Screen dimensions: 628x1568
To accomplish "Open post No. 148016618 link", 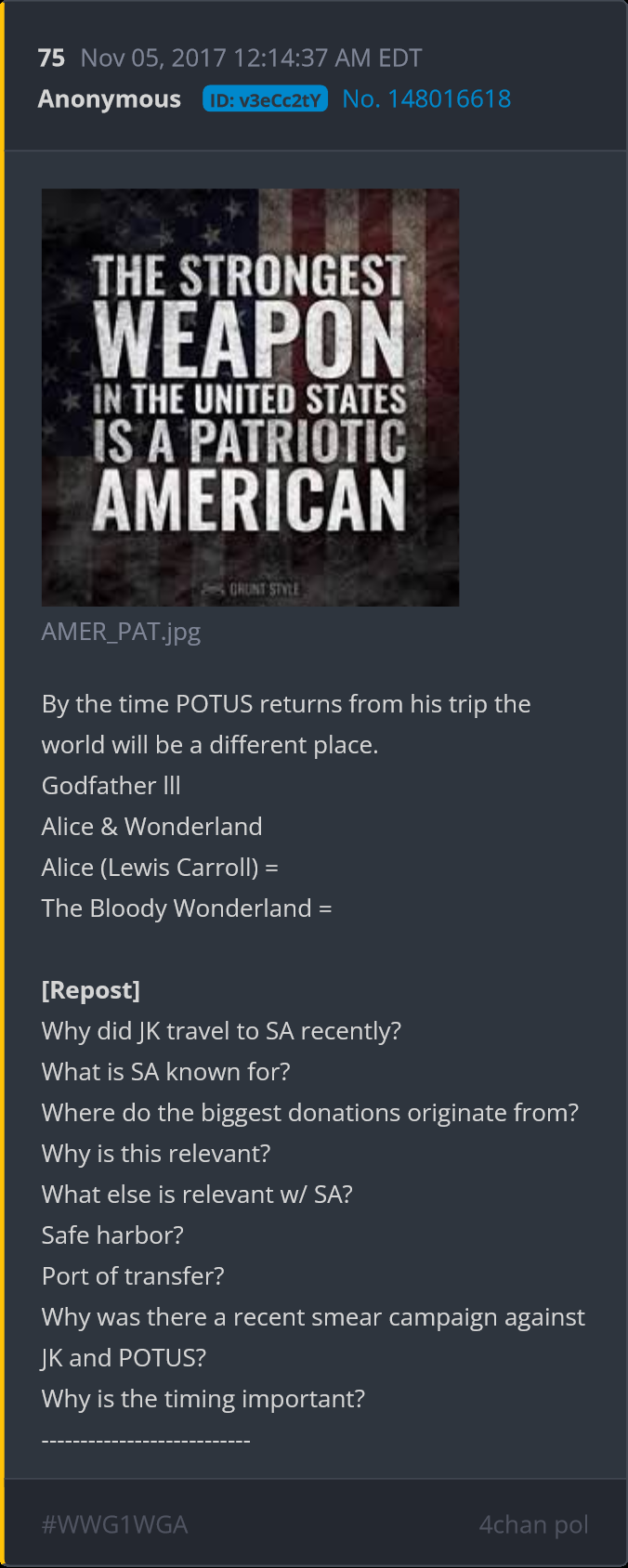I will click(426, 98).
